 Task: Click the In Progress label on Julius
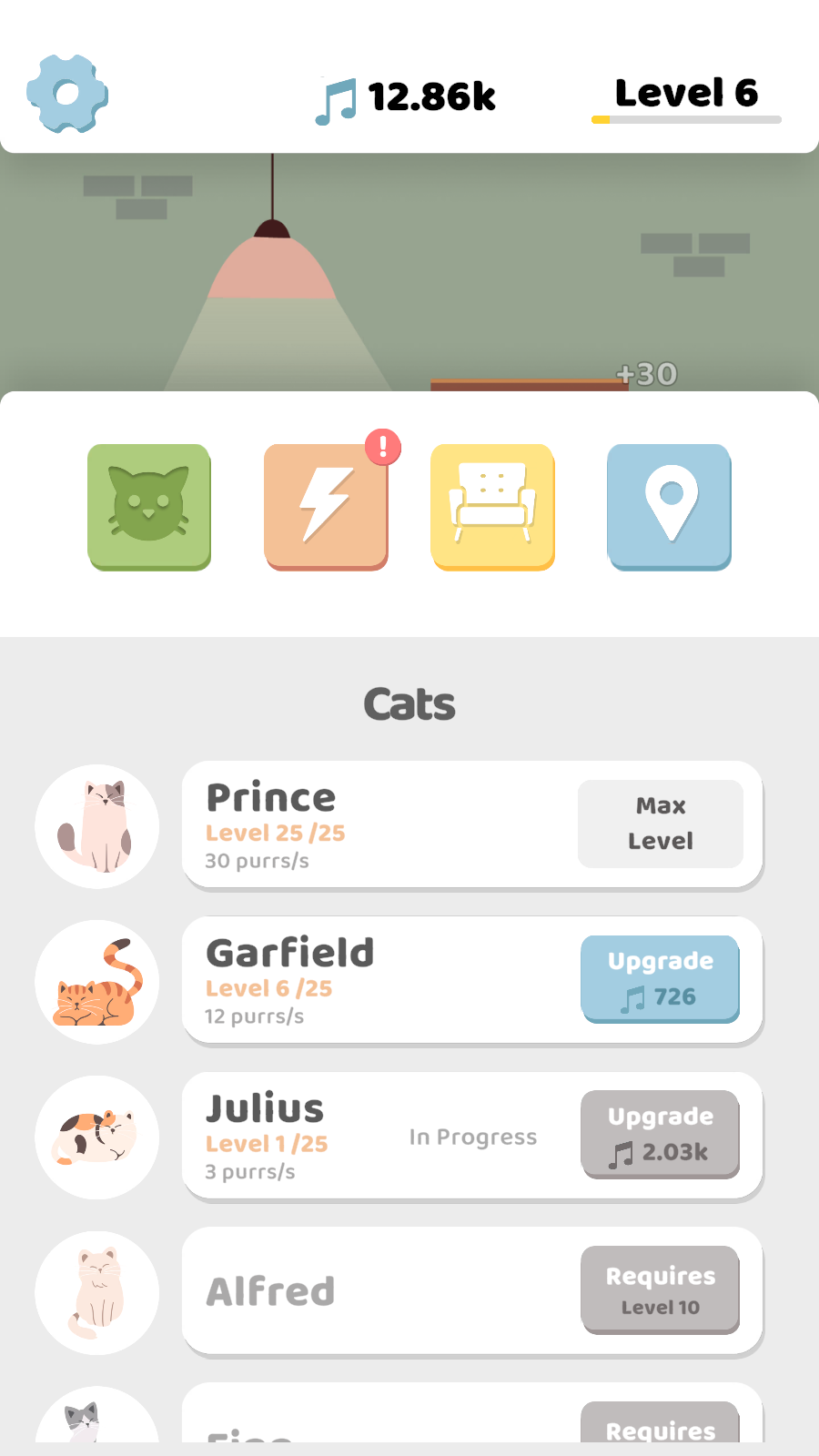[472, 1137]
